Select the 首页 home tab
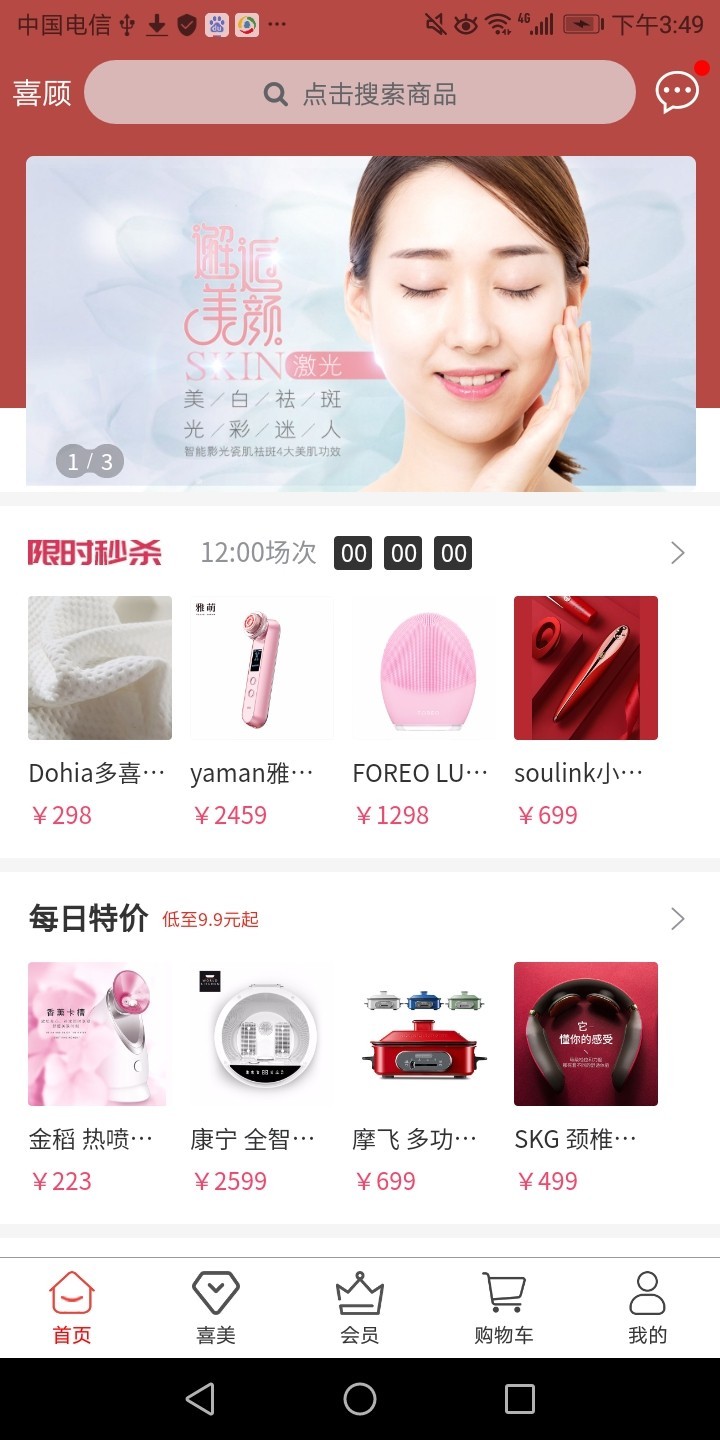The height and width of the screenshot is (1440, 720). pos(72,1307)
